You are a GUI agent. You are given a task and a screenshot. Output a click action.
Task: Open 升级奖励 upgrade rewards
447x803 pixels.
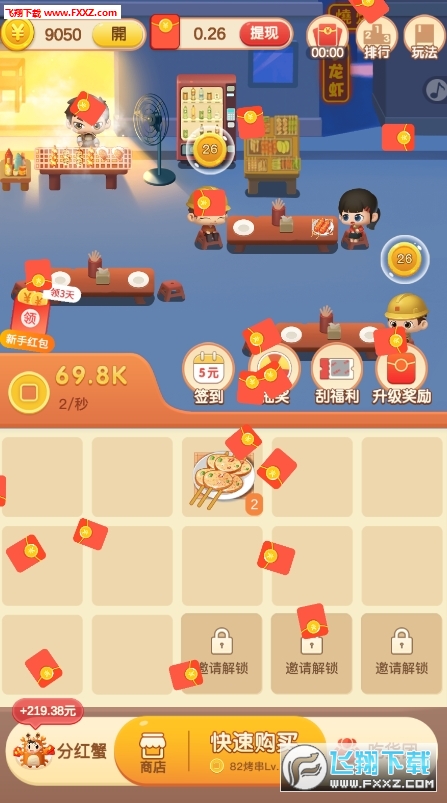point(401,374)
